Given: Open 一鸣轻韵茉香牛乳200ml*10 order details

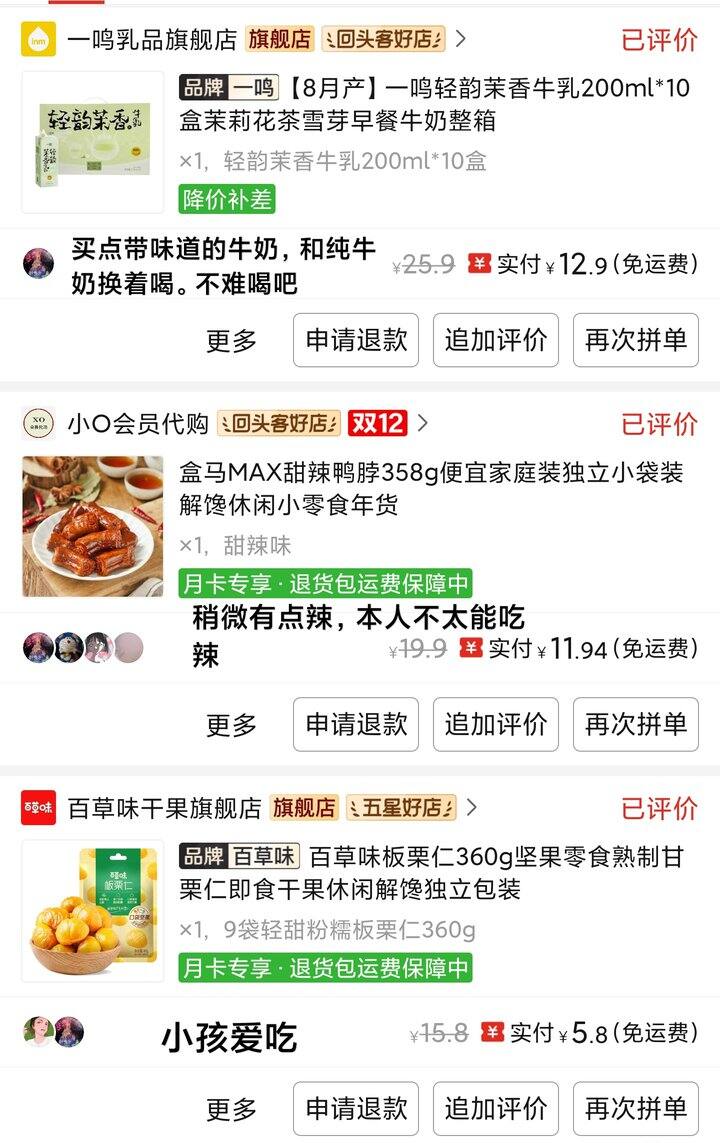Looking at the screenshot, I should pos(435,104).
